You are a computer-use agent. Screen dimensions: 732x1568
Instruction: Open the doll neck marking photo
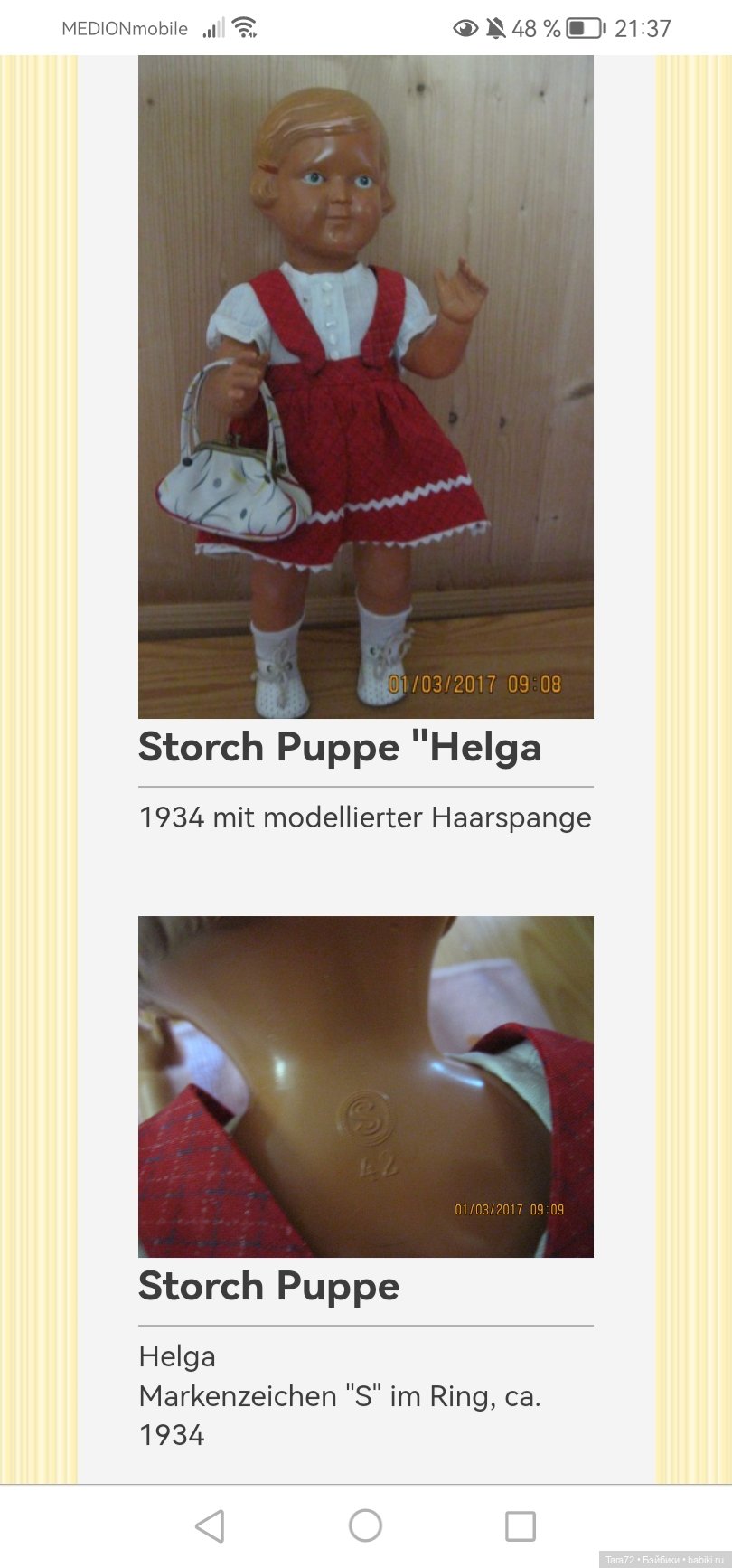(x=365, y=1086)
